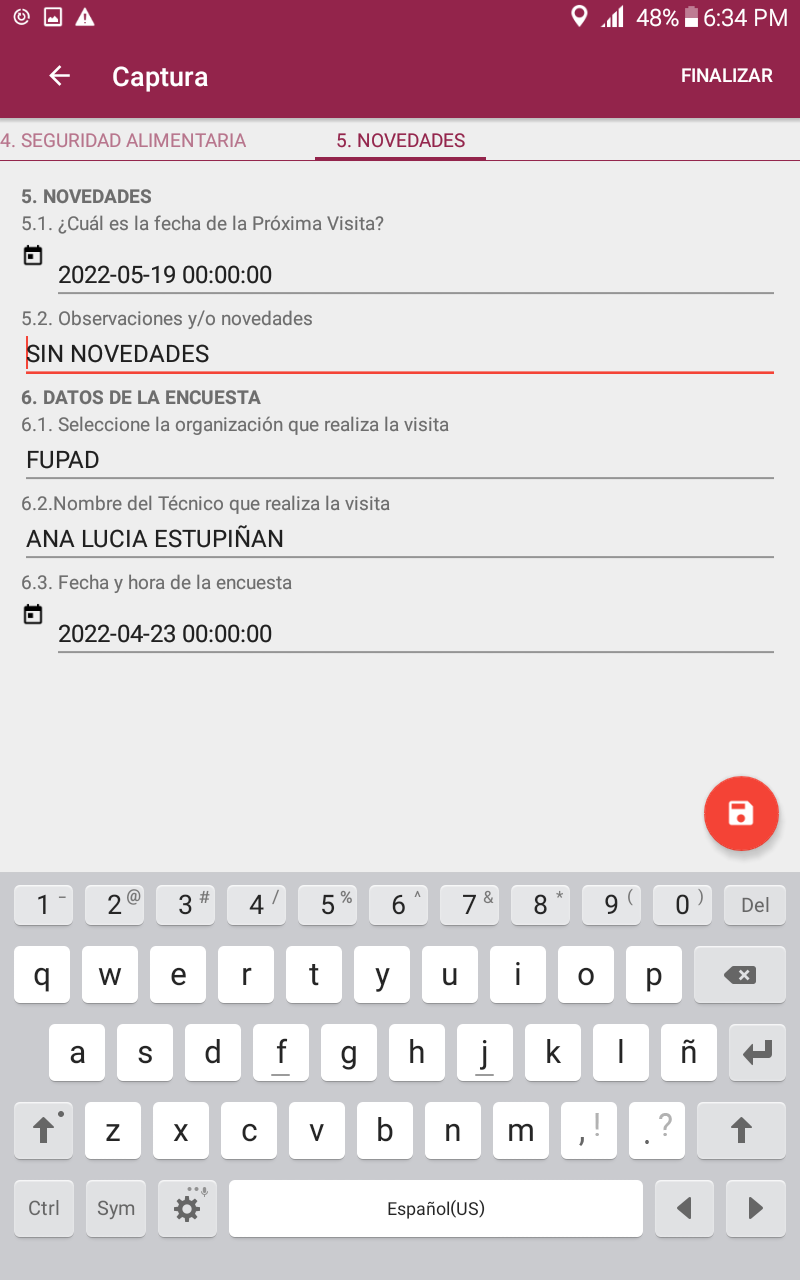Switch to the 4. Seguridad Alimentaria tab
This screenshot has height=1280, width=800.
(x=124, y=141)
